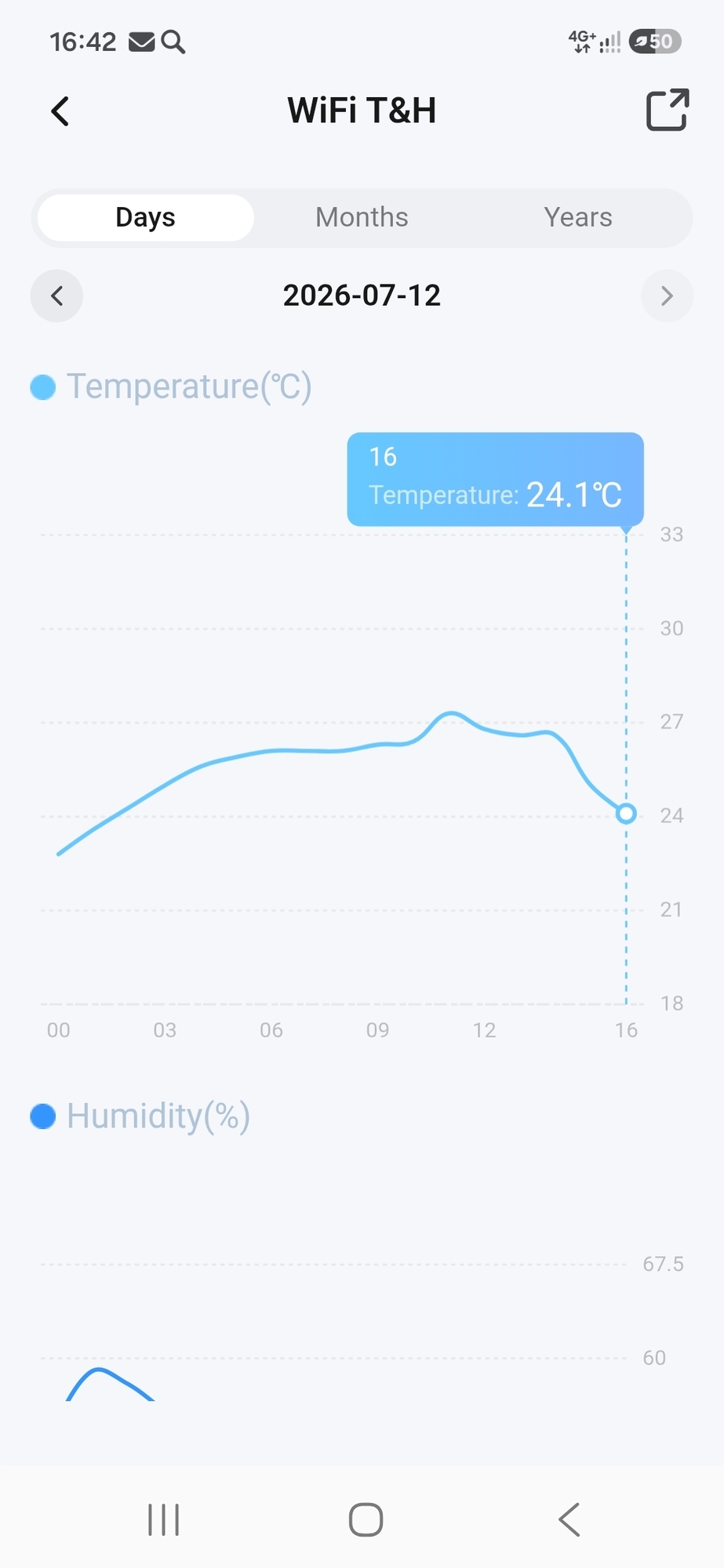Open the date 2026-07-12 picker
Screen dimensions: 724x1568
(x=362, y=296)
